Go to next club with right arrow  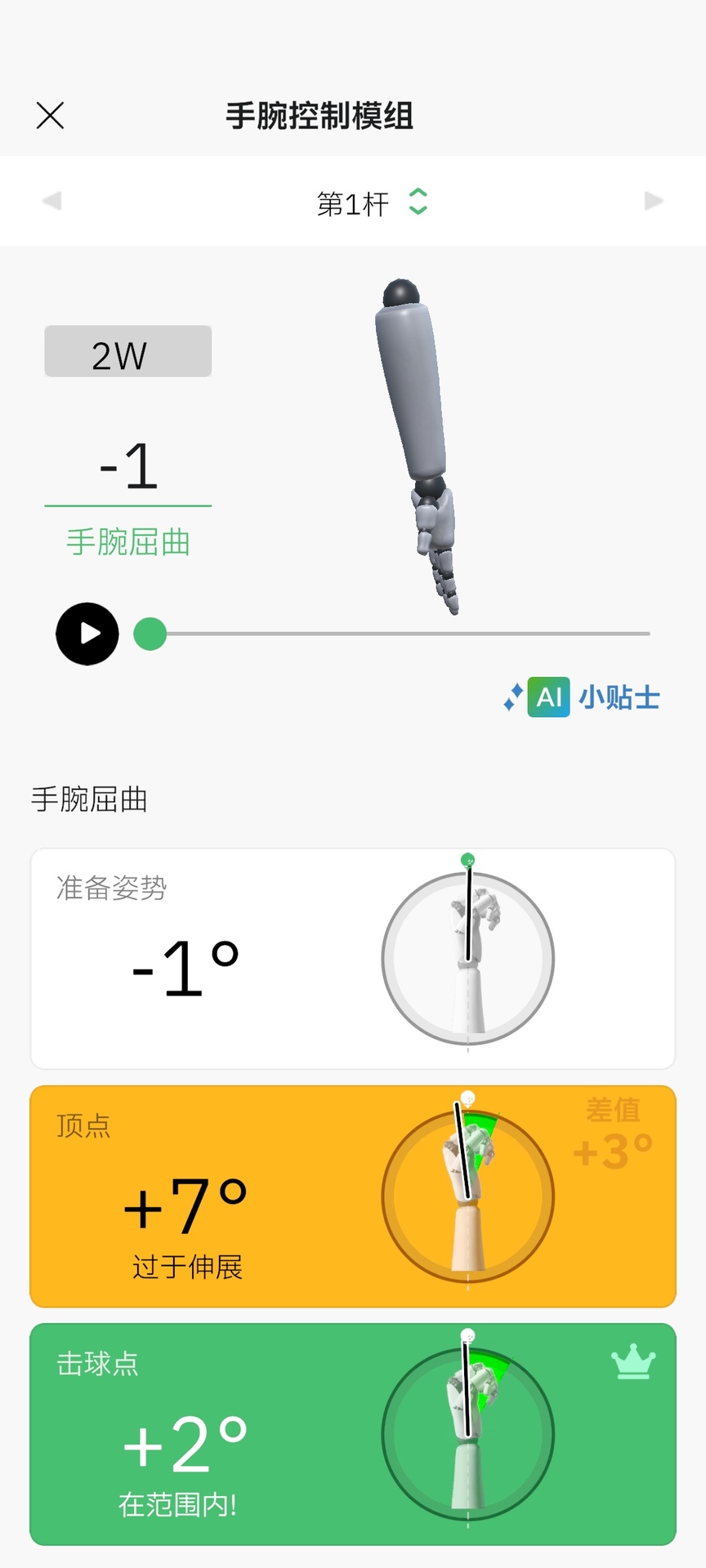coord(653,201)
